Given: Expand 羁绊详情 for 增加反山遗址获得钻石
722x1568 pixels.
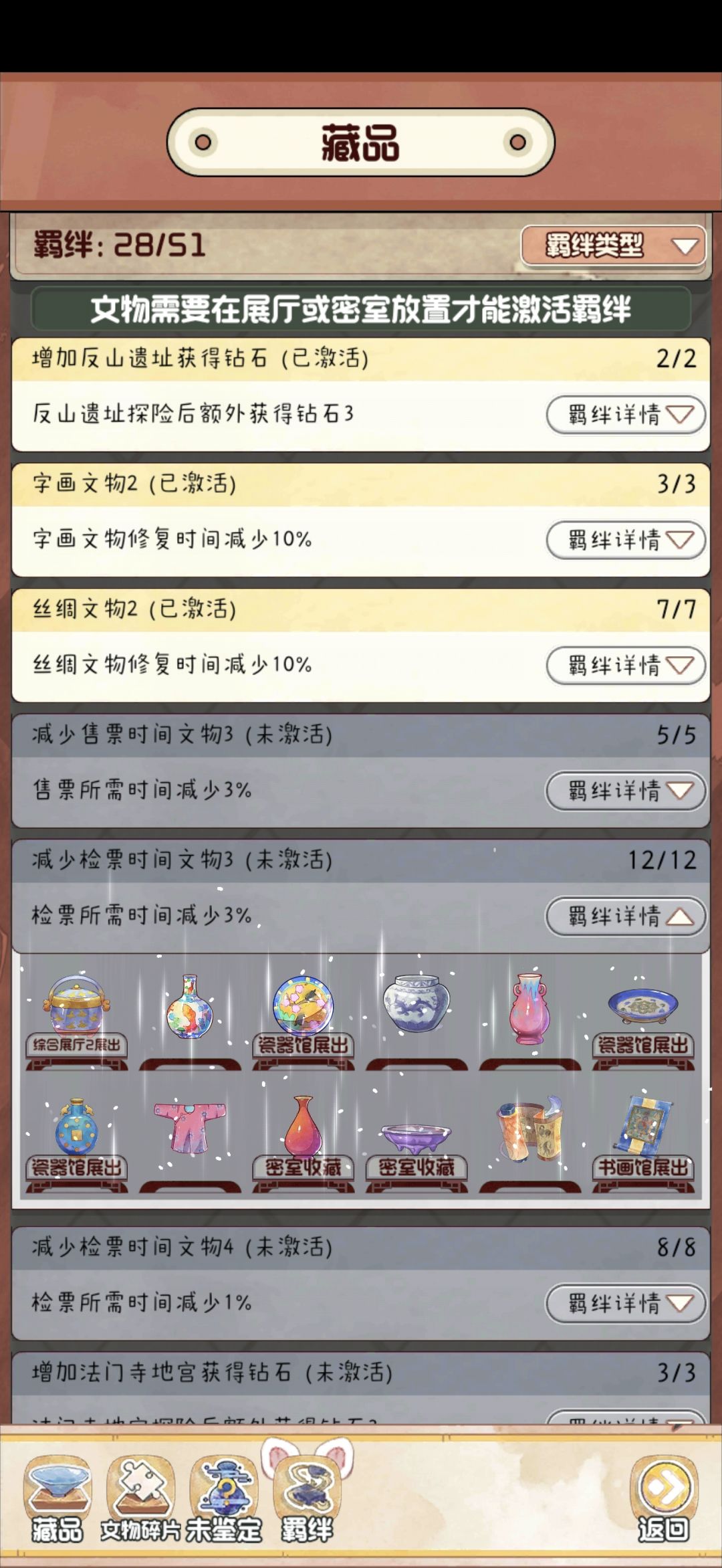Looking at the screenshot, I should 624,415.
